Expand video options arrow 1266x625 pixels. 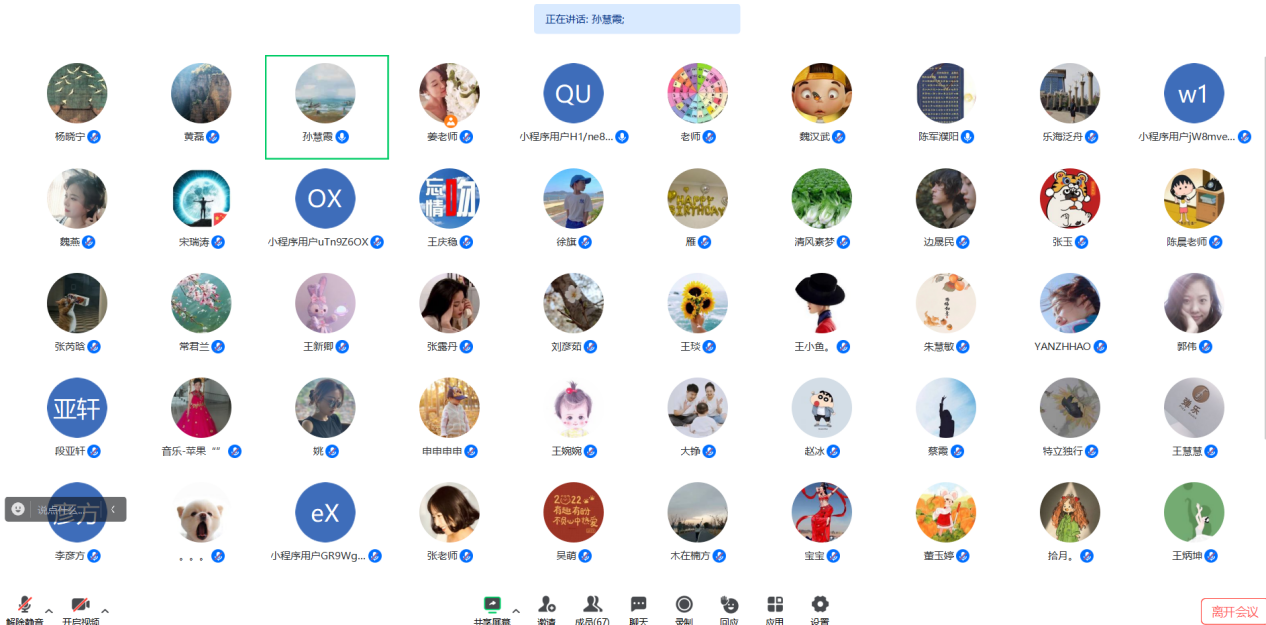tap(104, 610)
